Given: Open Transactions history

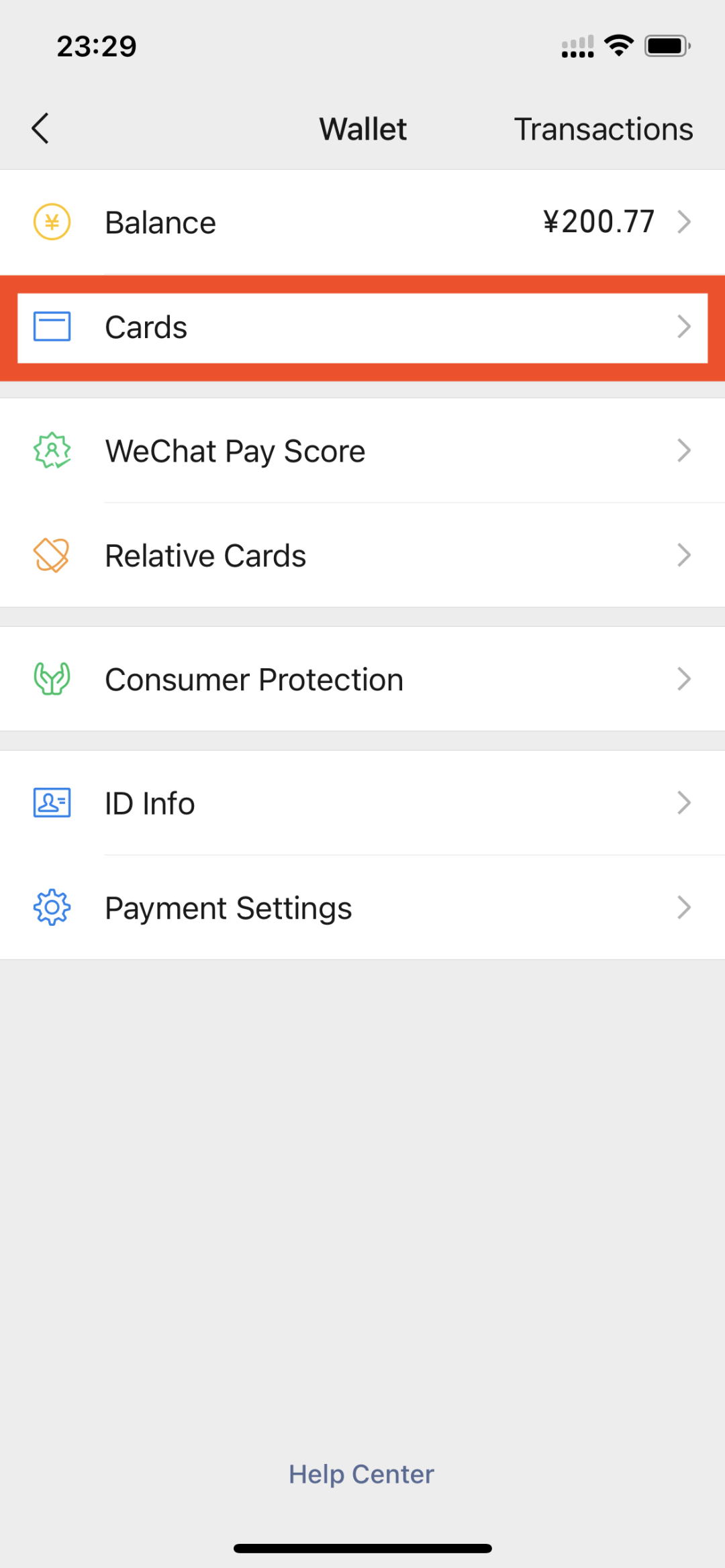Looking at the screenshot, I should point(603,129).
